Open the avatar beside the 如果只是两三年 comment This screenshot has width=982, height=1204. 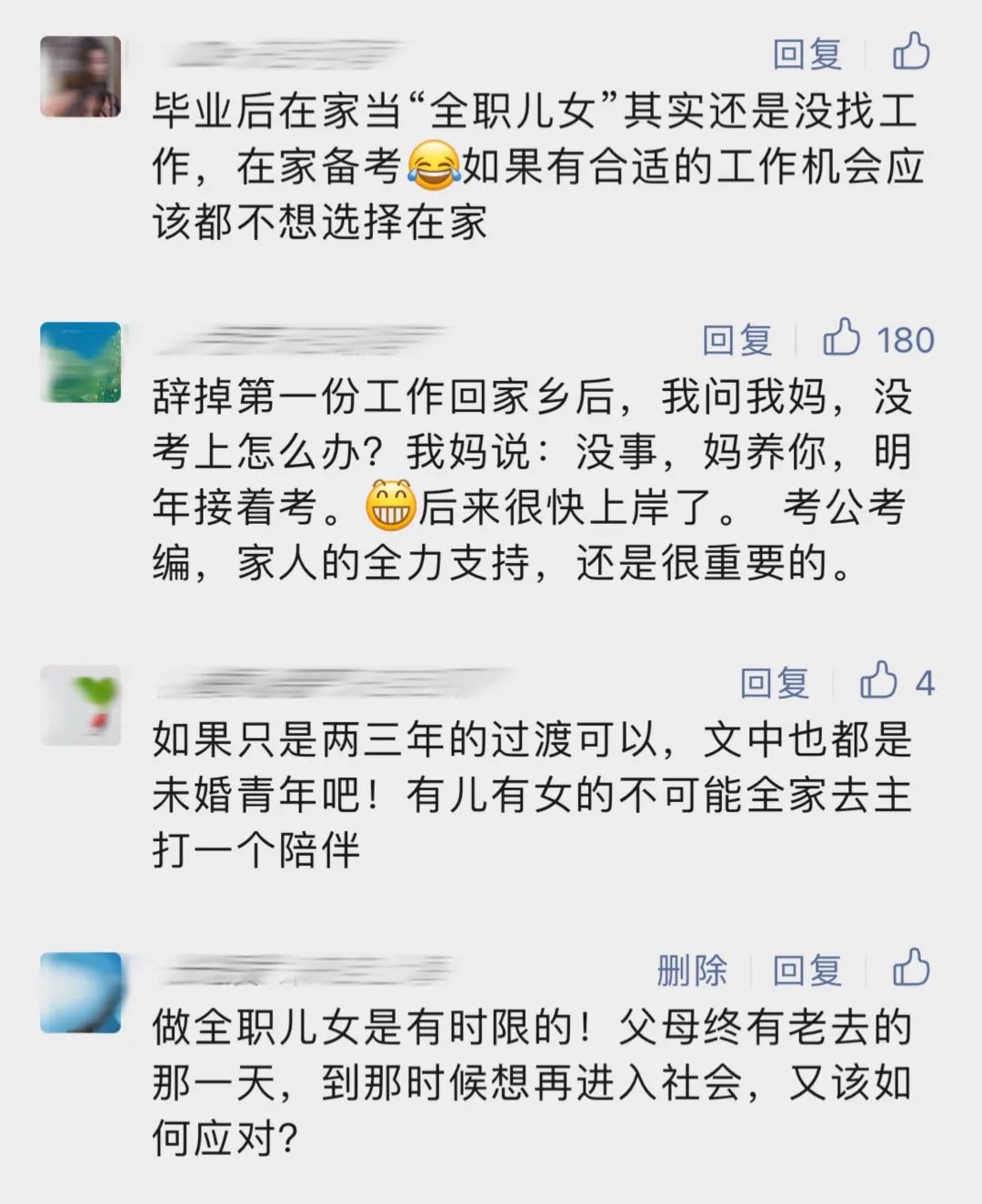[x=81, y=706]
